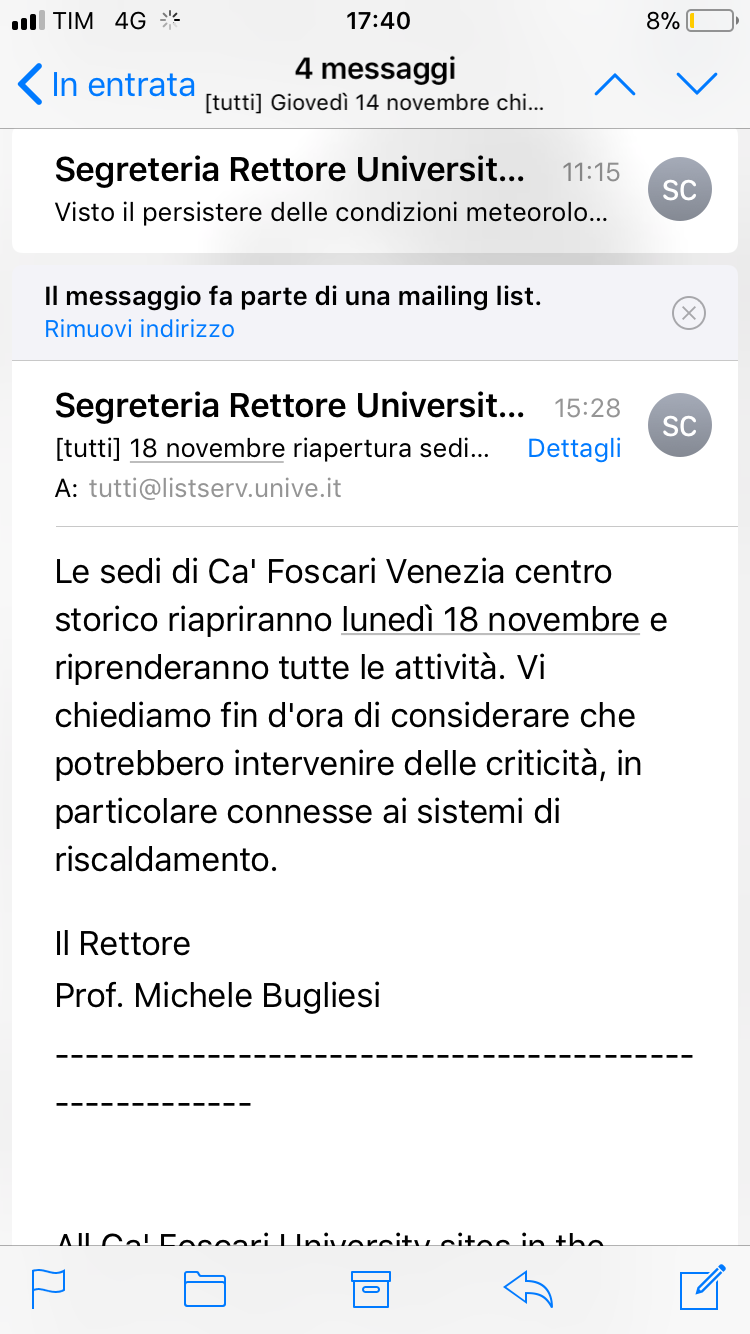Archive this message
The width and height of the screenshot is (750, 1334).
pyautogui.click(x=370, y=1289)
